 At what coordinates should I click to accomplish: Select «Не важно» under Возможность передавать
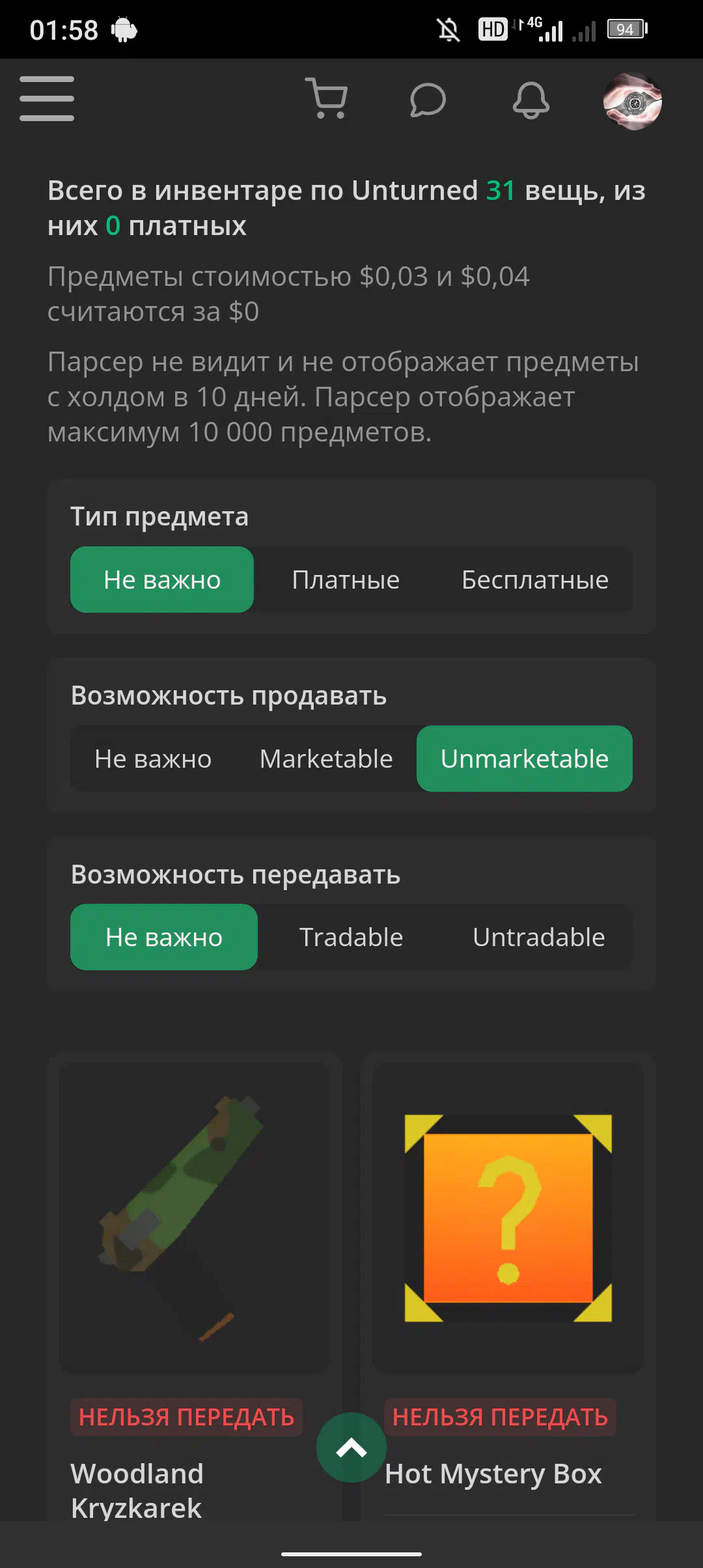click(164, 937)
